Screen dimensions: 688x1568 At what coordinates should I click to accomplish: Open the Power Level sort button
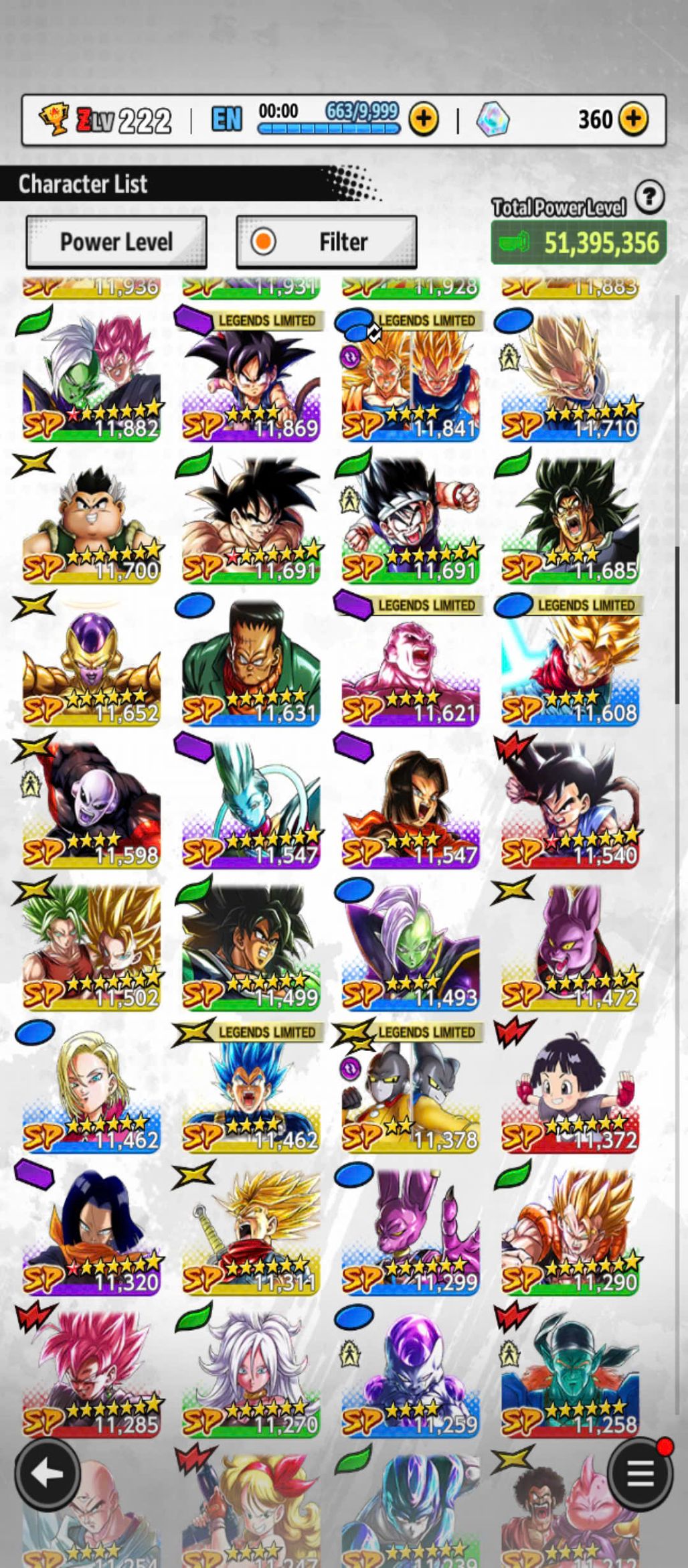(x=116, y=242)
